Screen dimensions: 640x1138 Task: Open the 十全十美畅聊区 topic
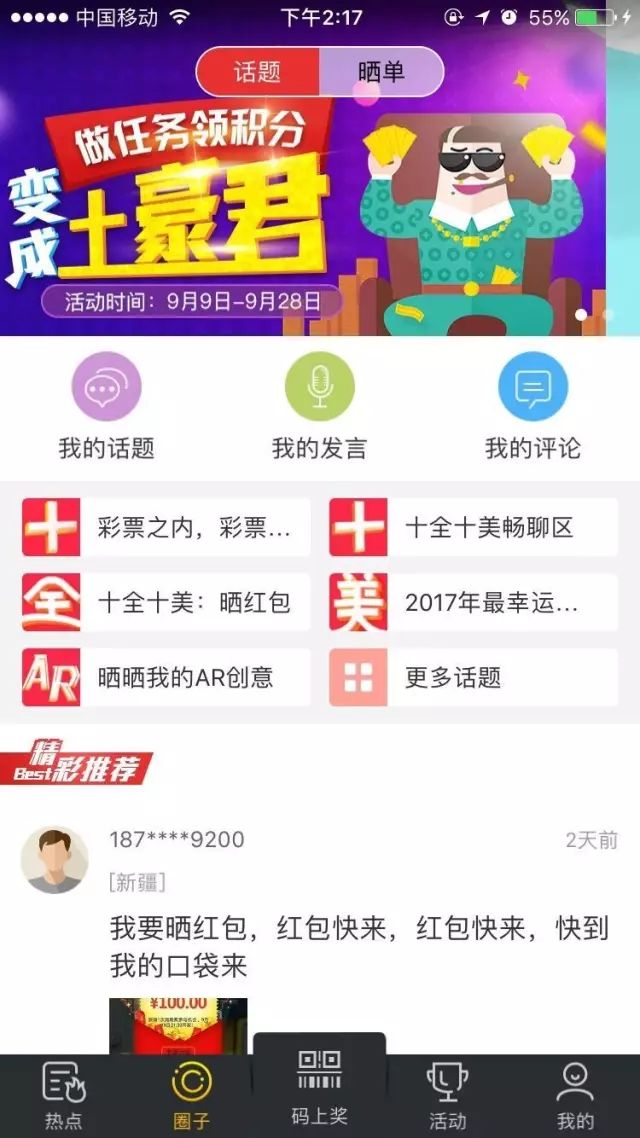pos(473,528)
